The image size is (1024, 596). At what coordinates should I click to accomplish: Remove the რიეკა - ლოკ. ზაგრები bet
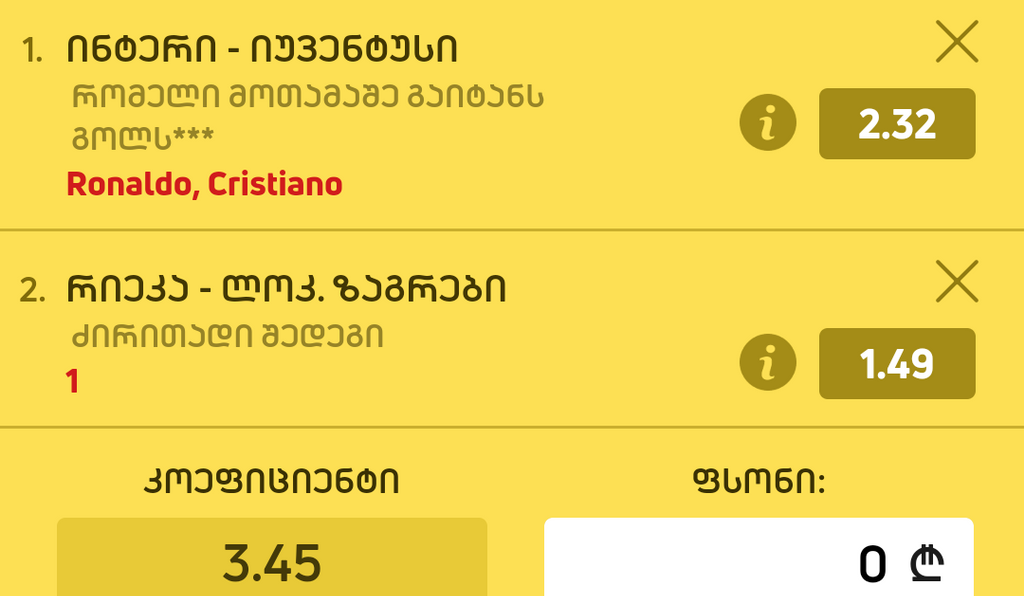(x=956, y=281)
